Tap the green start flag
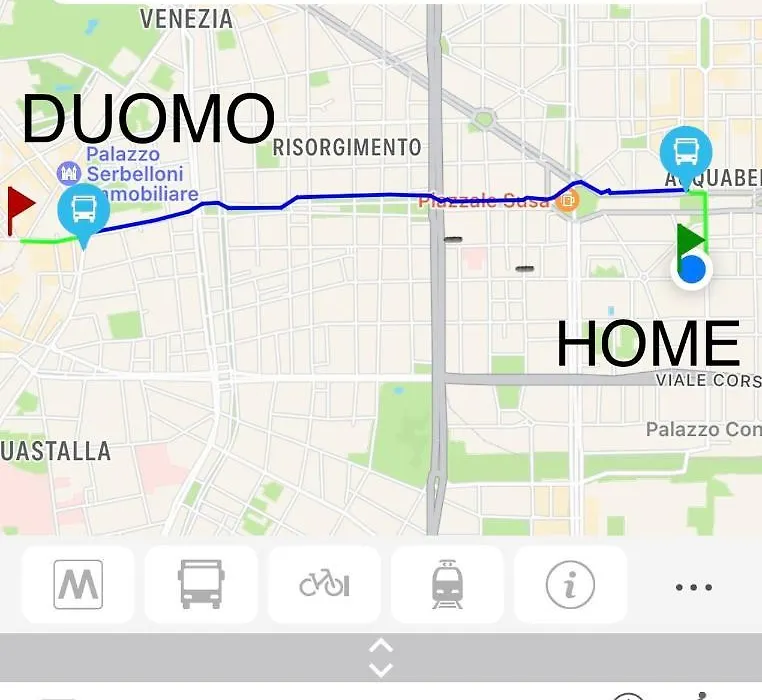 689,241
